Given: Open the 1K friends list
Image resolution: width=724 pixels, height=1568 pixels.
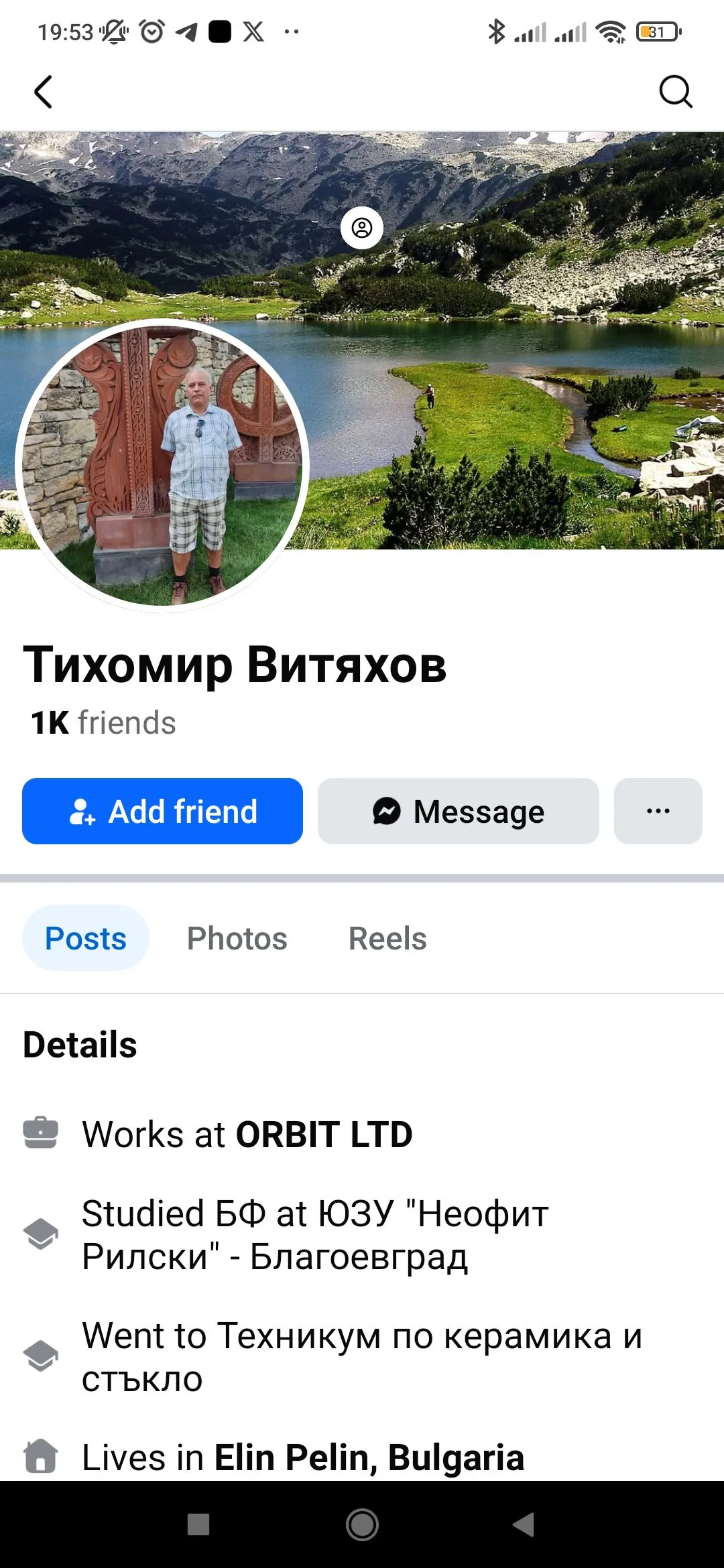Looking at the screenshot, I should (104, 723).
